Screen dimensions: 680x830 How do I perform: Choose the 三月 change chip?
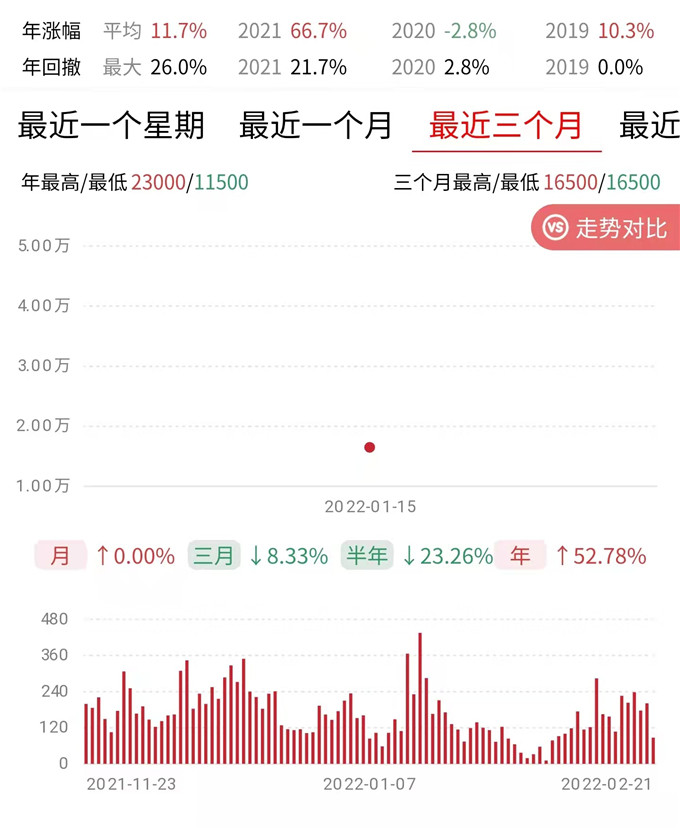[x=213, y=556]
